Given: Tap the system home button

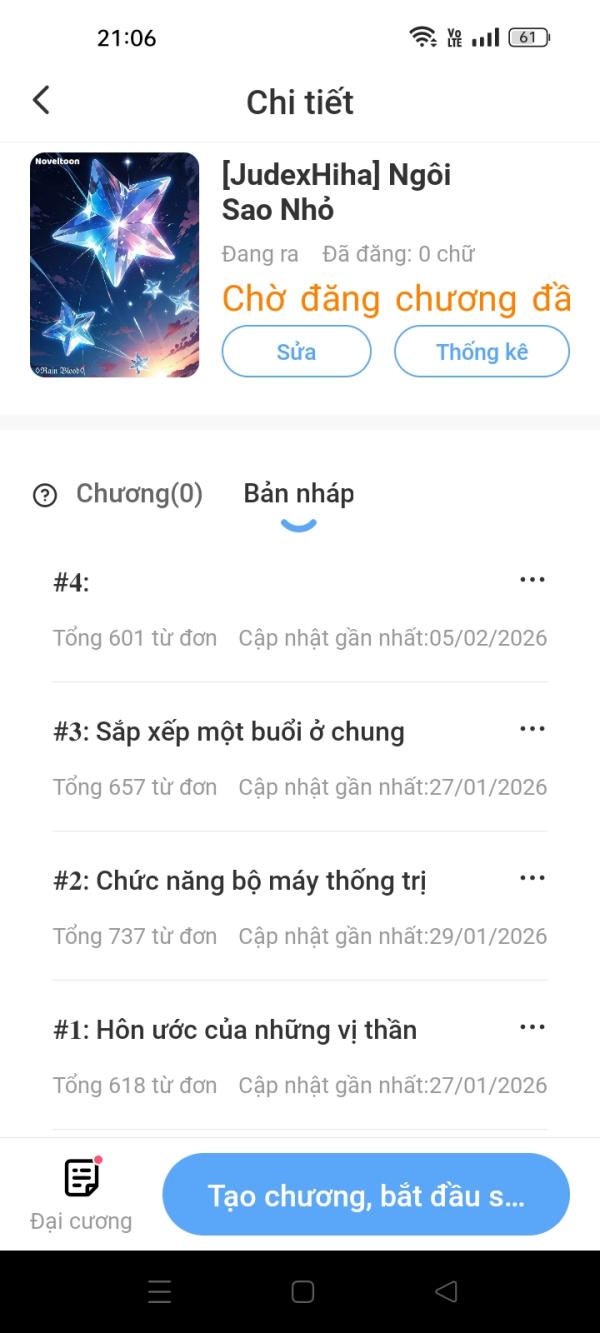Looking at the screenshot, I should [302, 1291].
